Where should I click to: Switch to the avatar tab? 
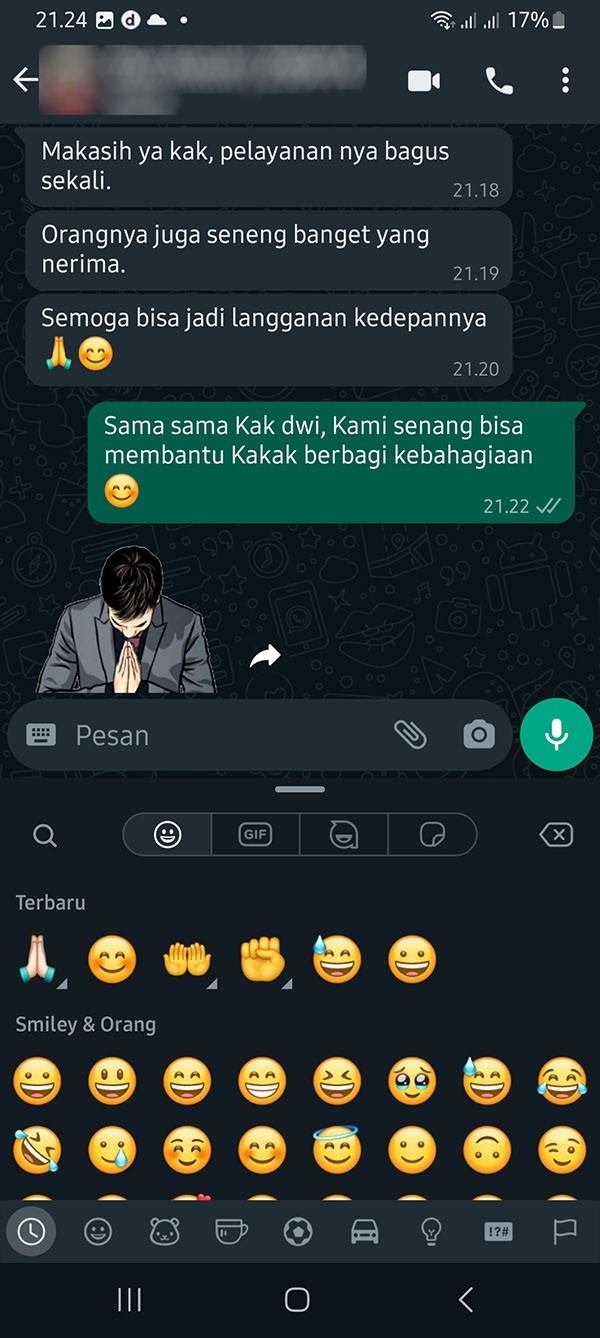coord(343,835)
